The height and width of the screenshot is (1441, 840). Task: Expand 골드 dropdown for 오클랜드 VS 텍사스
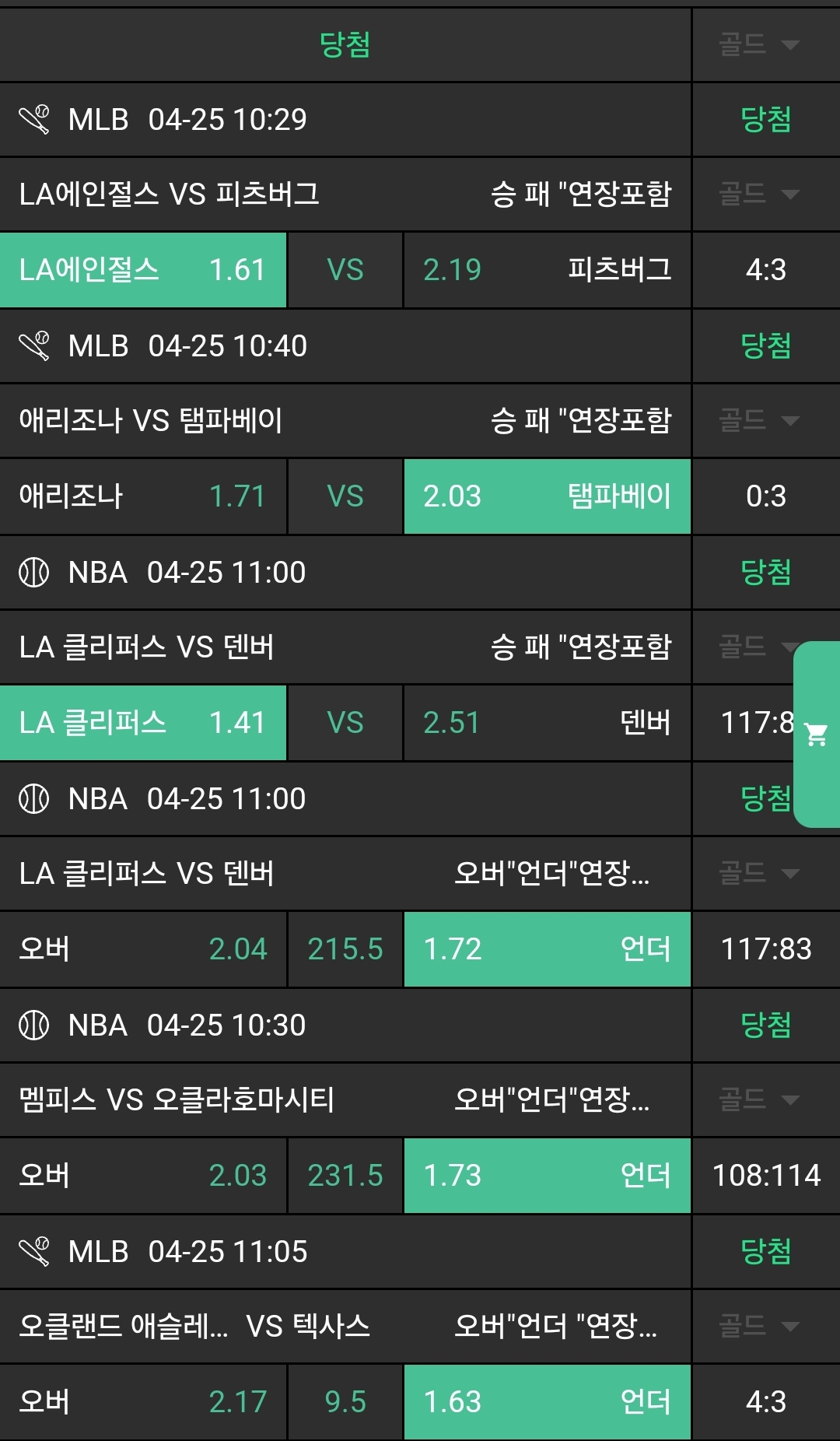point(758,1325)
